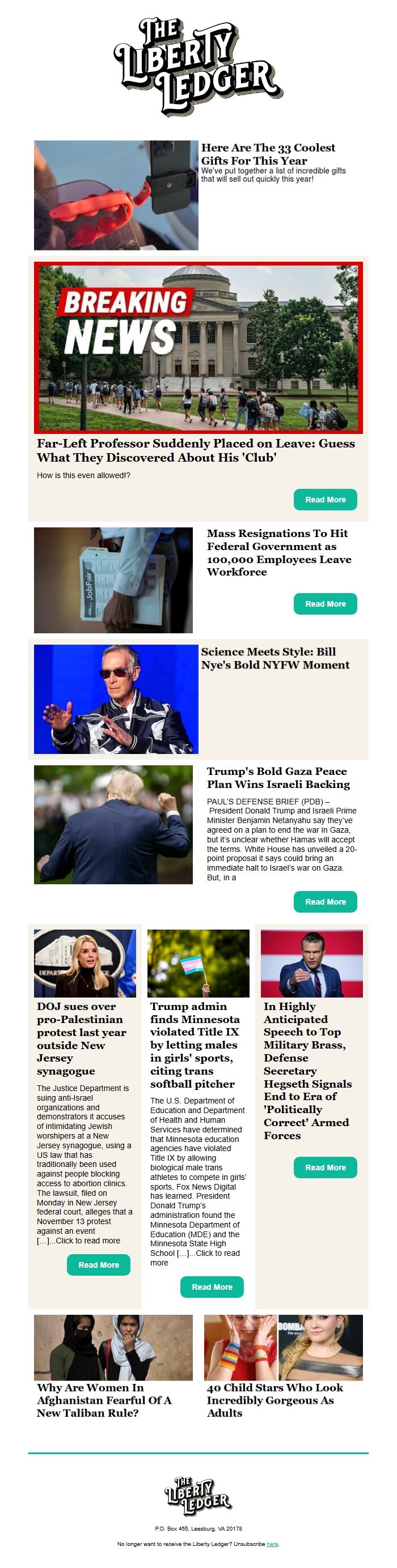Read more on Trump's Gaza peace plan
The height and width of the screenshot is (1568, 397).
coord(325,901)
